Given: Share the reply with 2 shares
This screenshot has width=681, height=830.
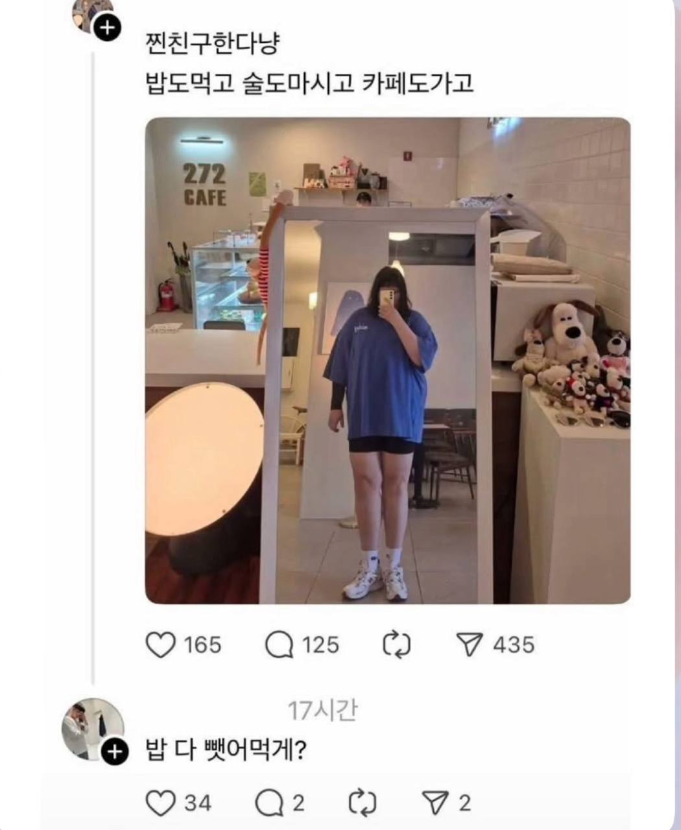Looking at the screenshot, I should point(435,802).
